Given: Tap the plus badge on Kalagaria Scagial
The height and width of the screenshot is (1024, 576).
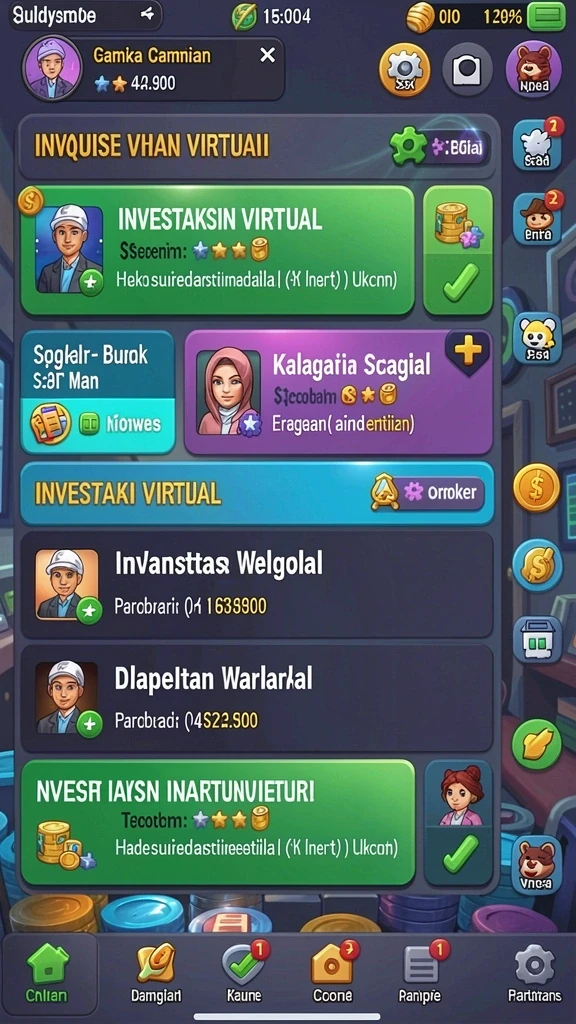Looking at the screenshot, I should click(x=468, y=352).
